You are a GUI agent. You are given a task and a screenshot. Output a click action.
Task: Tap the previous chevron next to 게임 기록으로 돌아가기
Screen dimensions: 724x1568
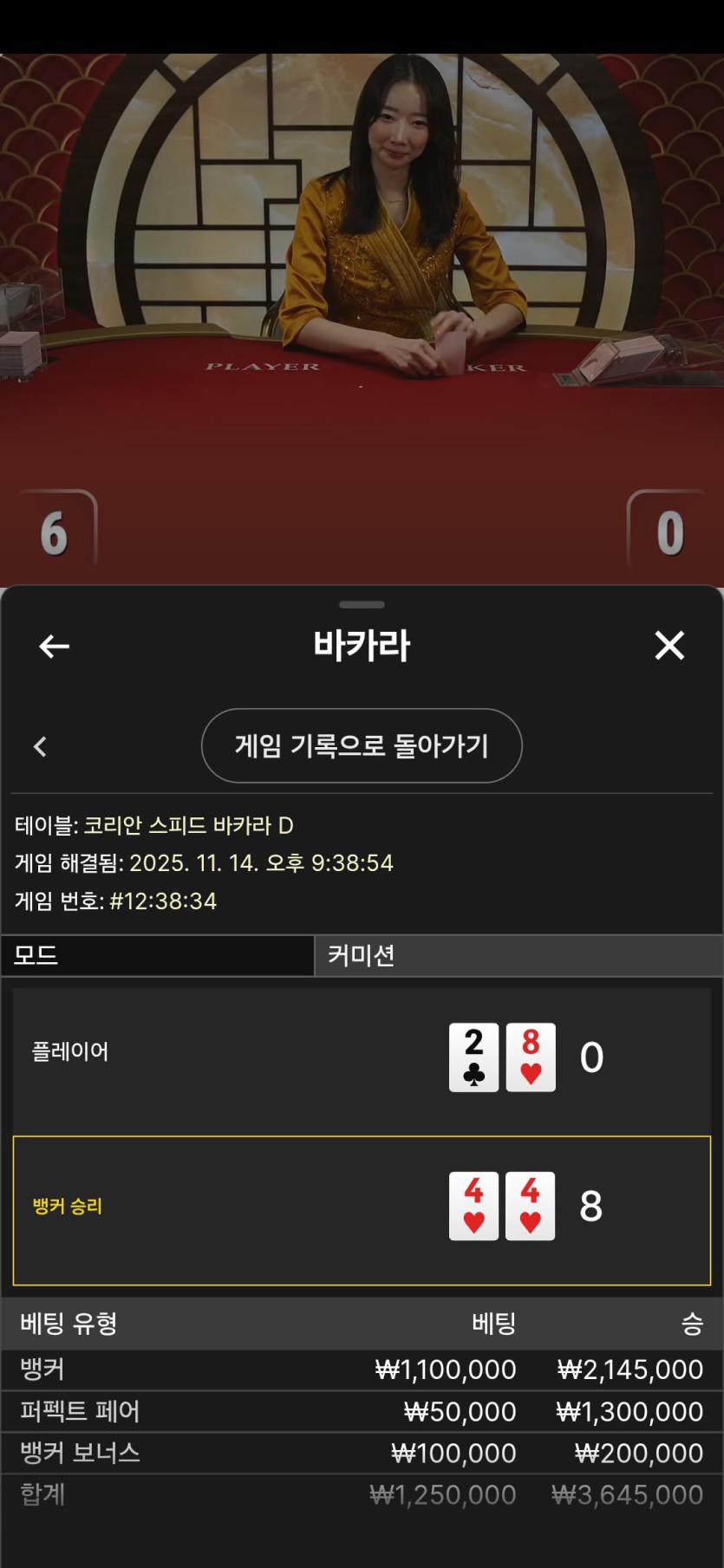(x=40, y=746)
